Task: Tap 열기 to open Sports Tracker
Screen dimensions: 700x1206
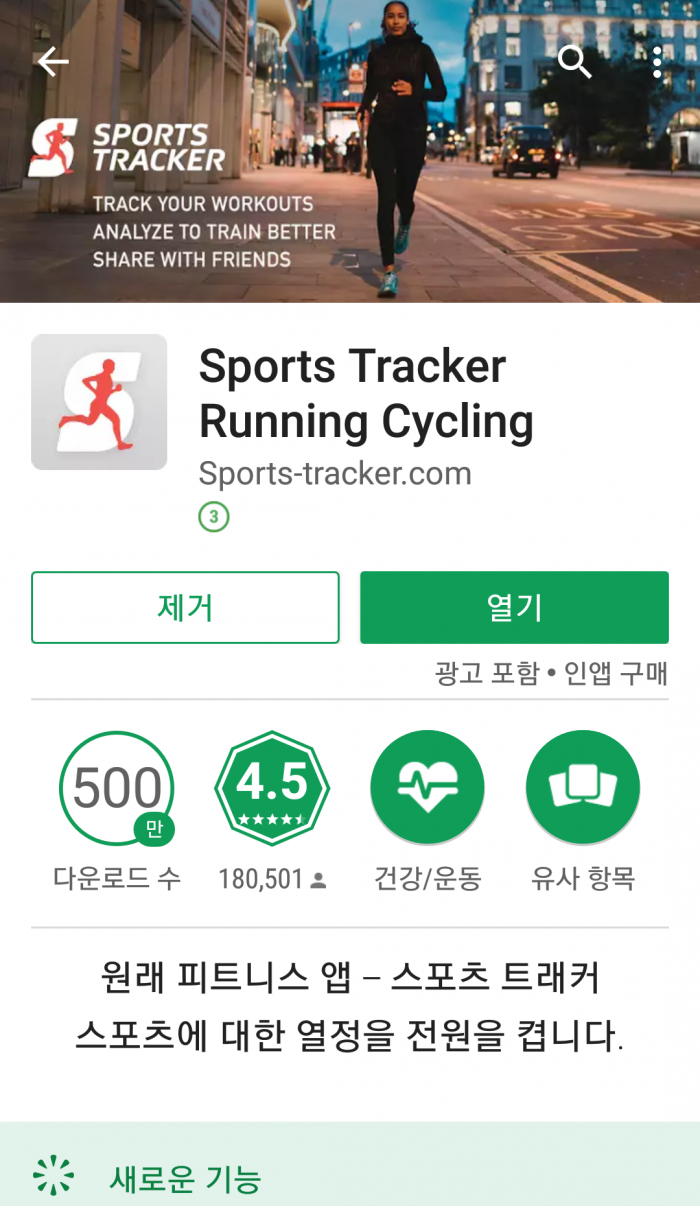Action: [514, 607]
